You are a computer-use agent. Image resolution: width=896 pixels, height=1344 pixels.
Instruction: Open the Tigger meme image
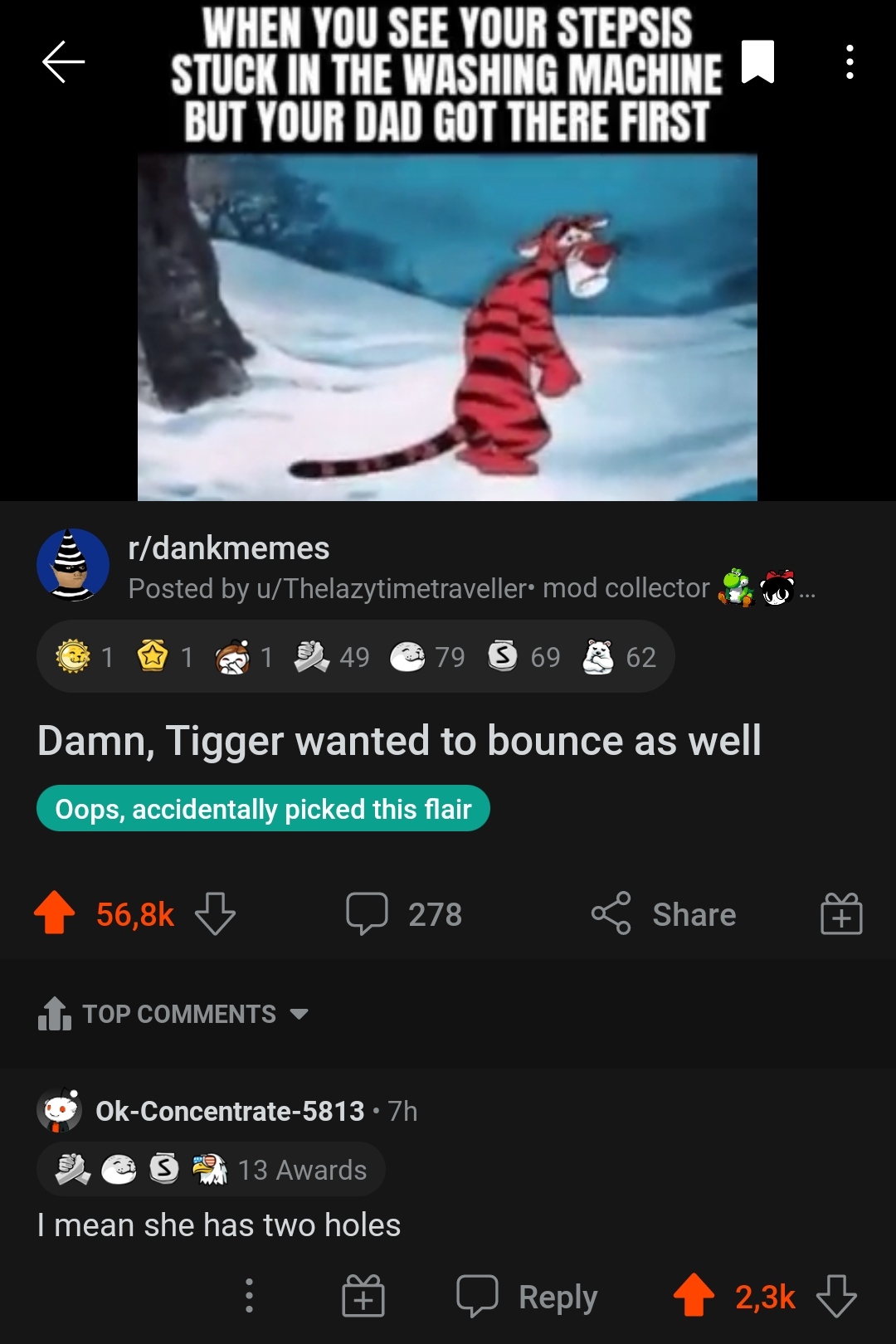[447, 326]
